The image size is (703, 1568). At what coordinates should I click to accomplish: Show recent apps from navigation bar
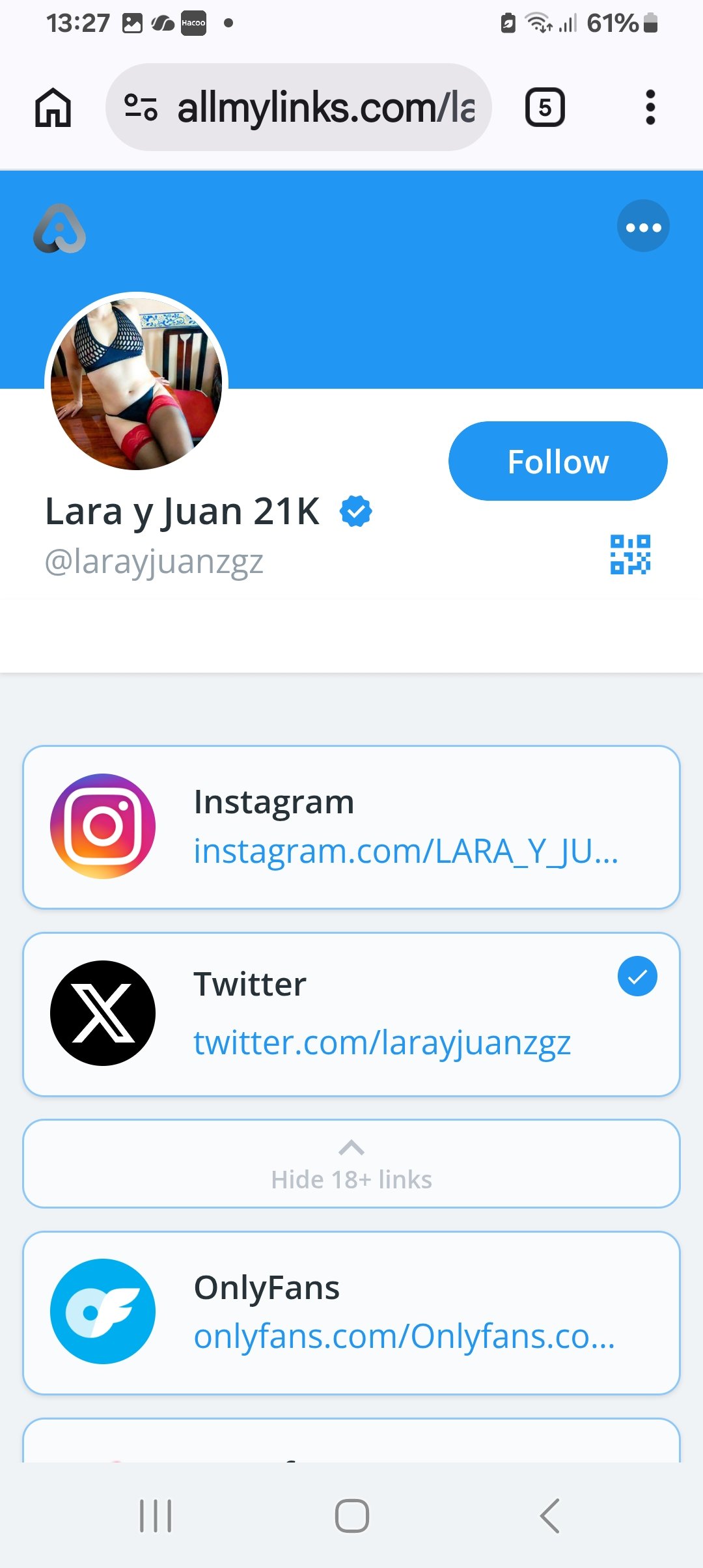coord(156,1516)
